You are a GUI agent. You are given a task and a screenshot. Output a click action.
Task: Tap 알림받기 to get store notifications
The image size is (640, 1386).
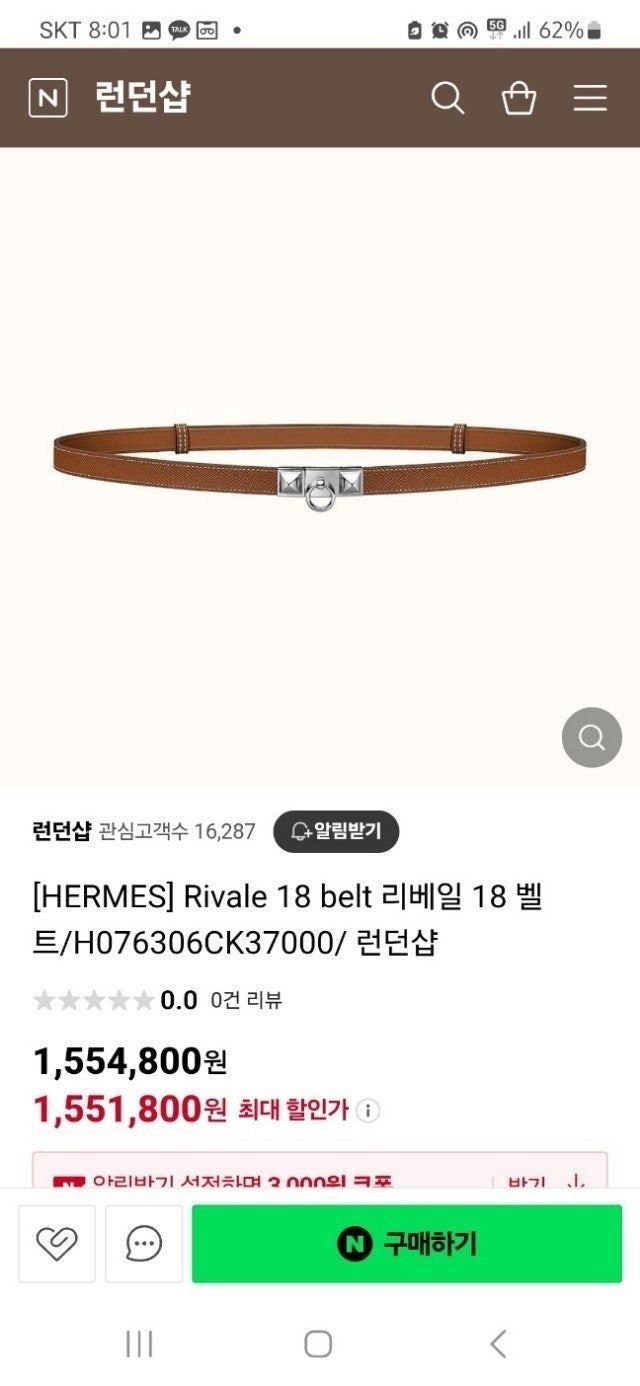[x=336, y=831]
